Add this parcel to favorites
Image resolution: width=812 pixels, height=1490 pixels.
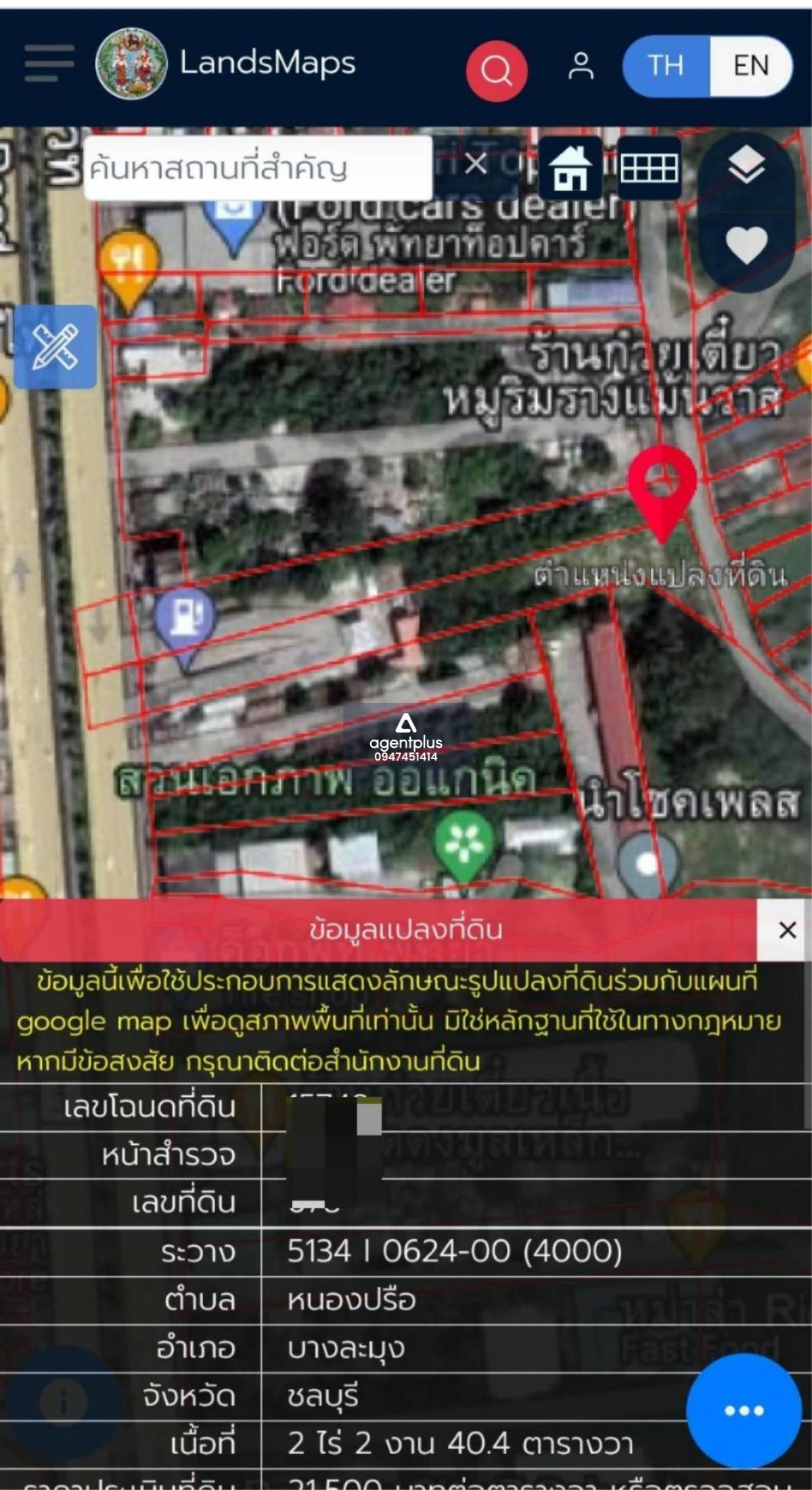tap(746, 244)
